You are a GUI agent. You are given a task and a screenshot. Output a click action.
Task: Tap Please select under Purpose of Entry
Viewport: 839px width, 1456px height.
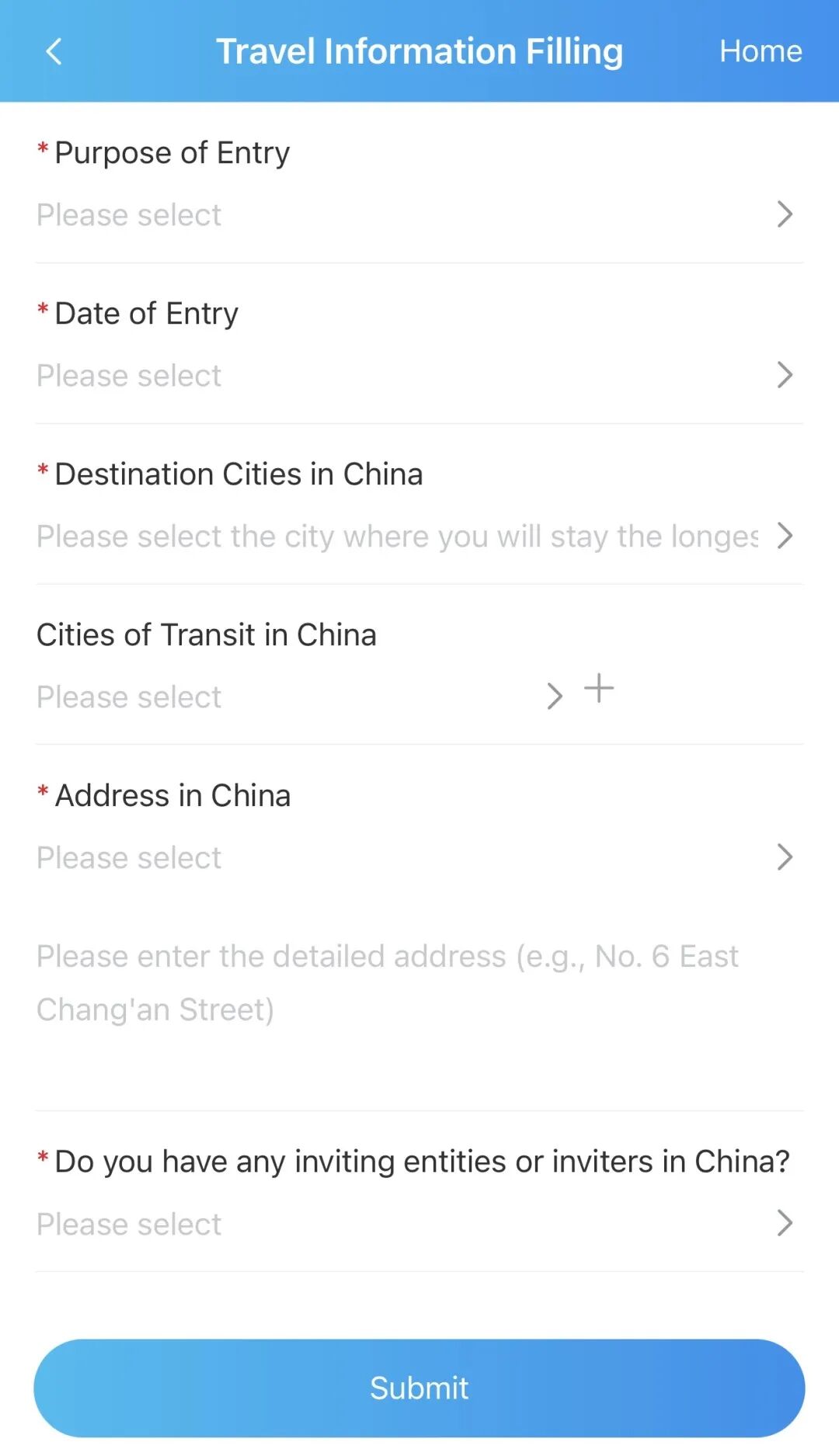(x=128, y=214)
